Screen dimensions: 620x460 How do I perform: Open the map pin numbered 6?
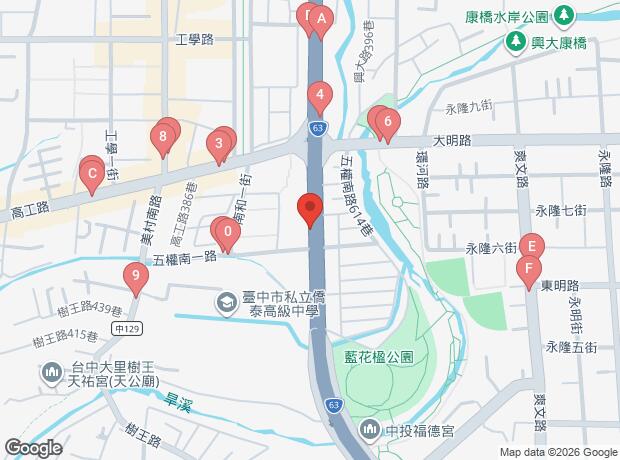[388, 123]
